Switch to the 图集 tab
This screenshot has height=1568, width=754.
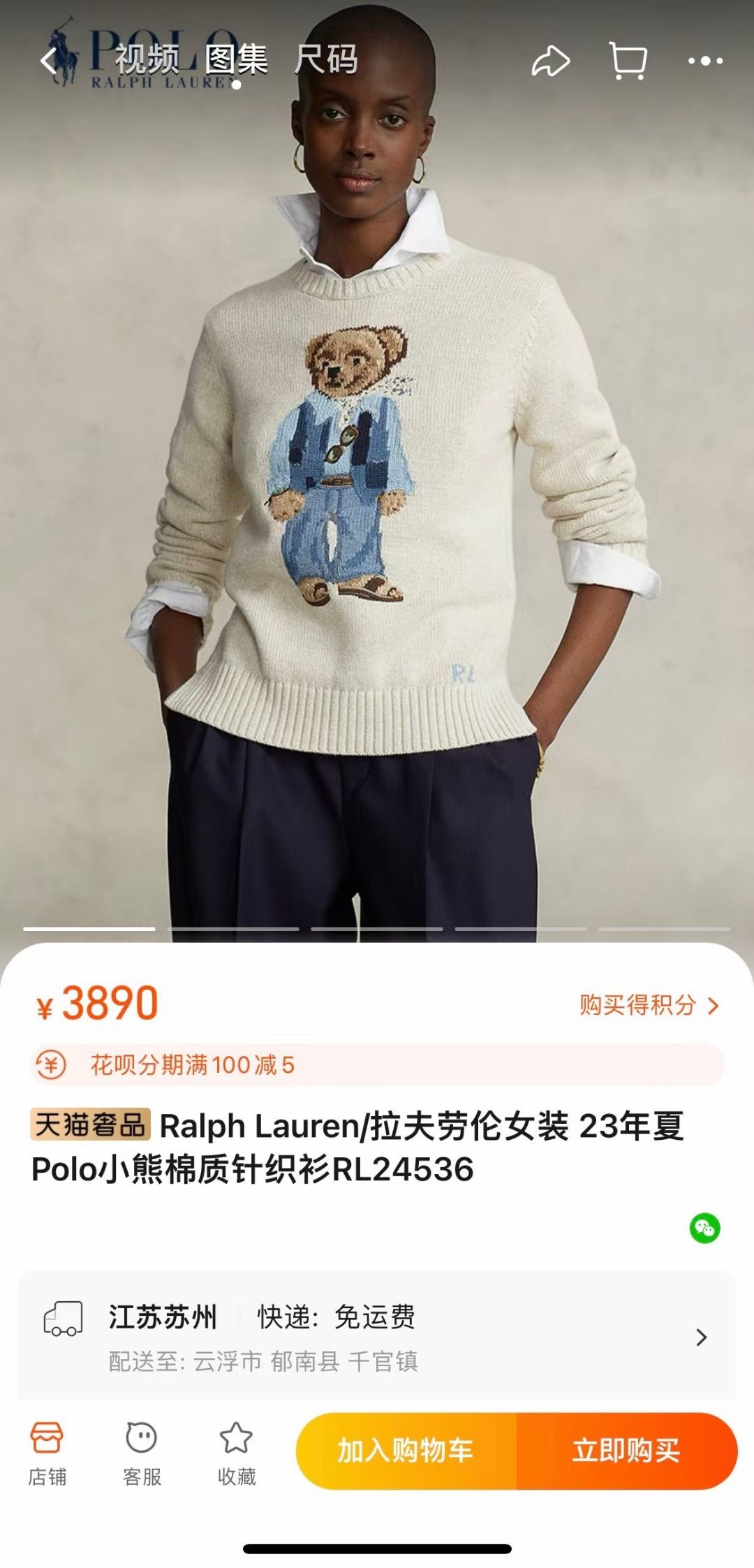coord(237,60)
